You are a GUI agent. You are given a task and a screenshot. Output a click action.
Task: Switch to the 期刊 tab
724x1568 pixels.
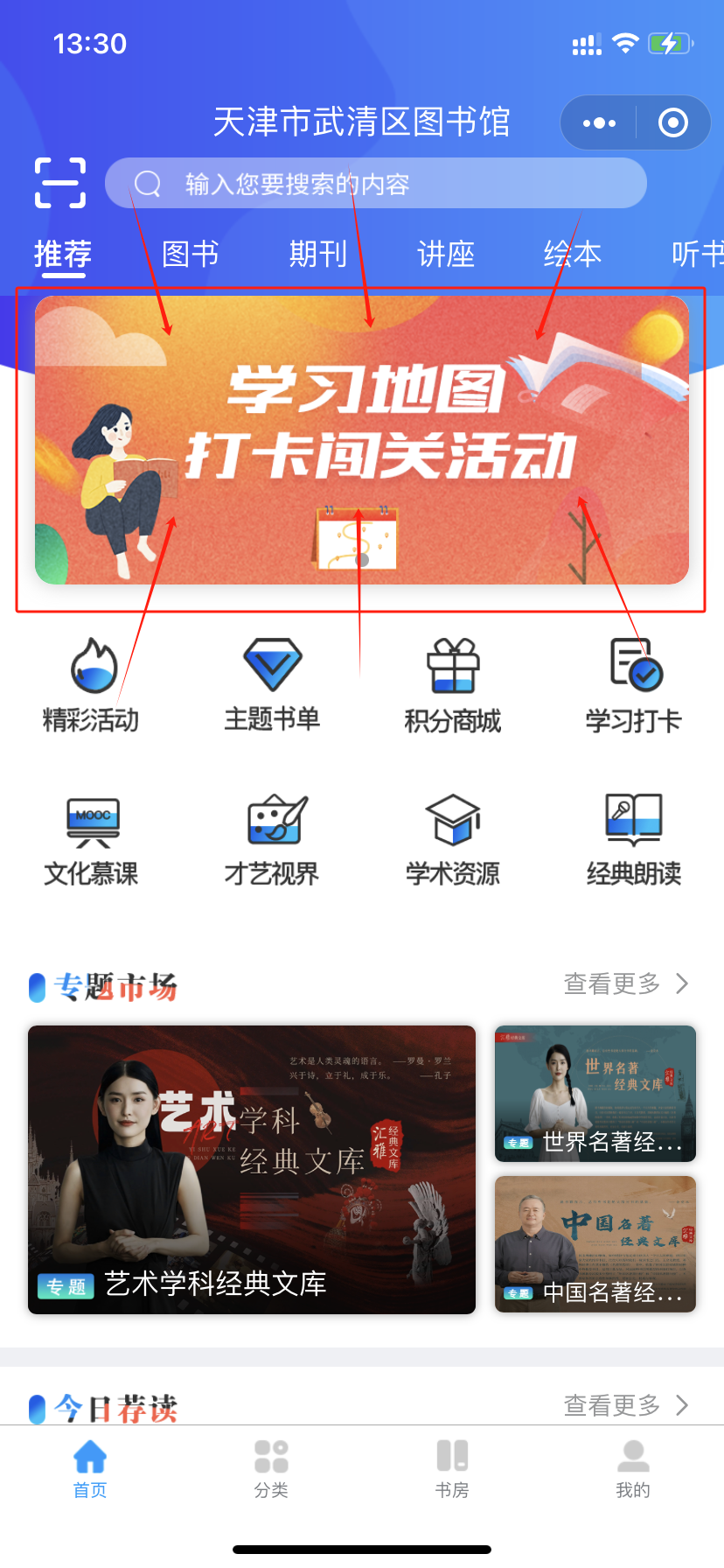pyautogui.click(x=318, y=255)
